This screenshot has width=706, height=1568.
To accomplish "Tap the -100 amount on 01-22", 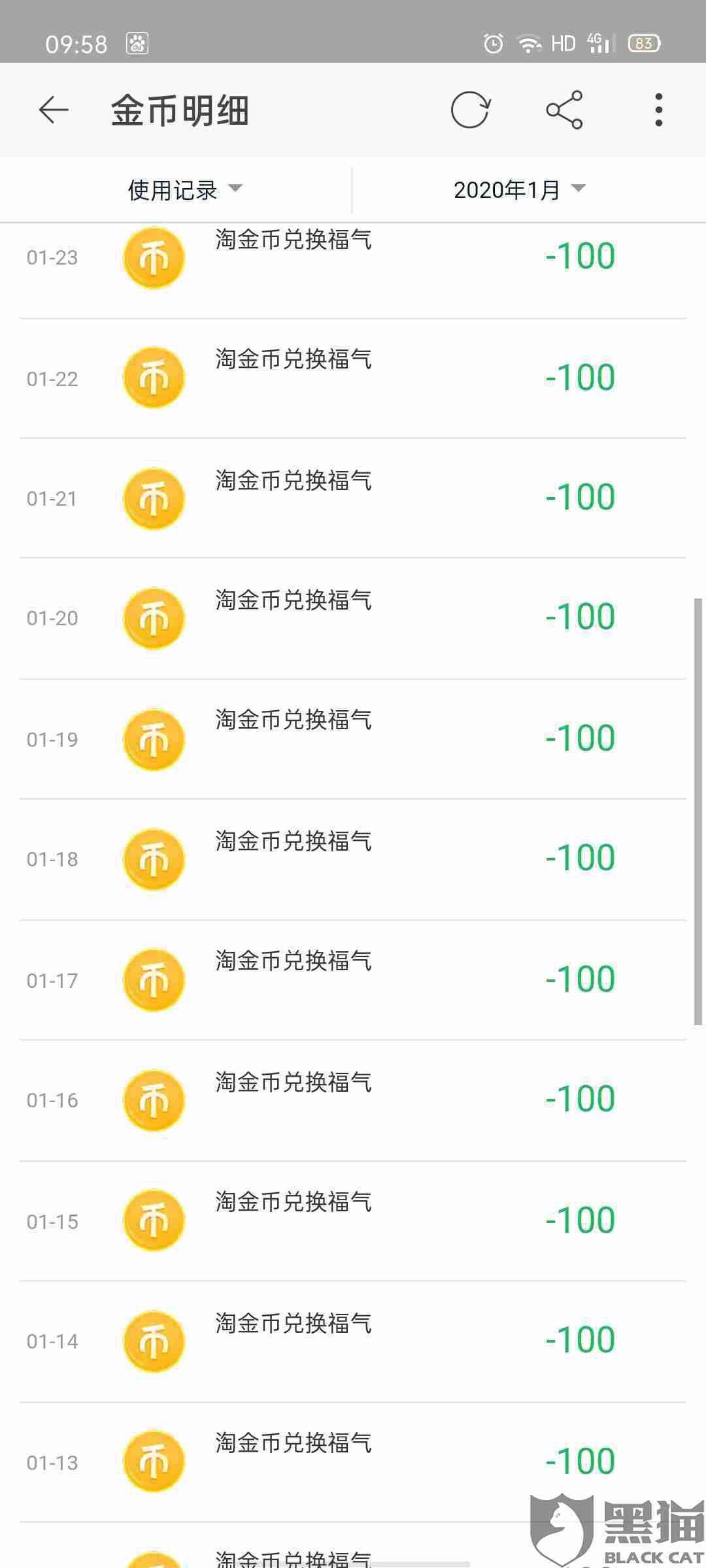I will (579, 376).
